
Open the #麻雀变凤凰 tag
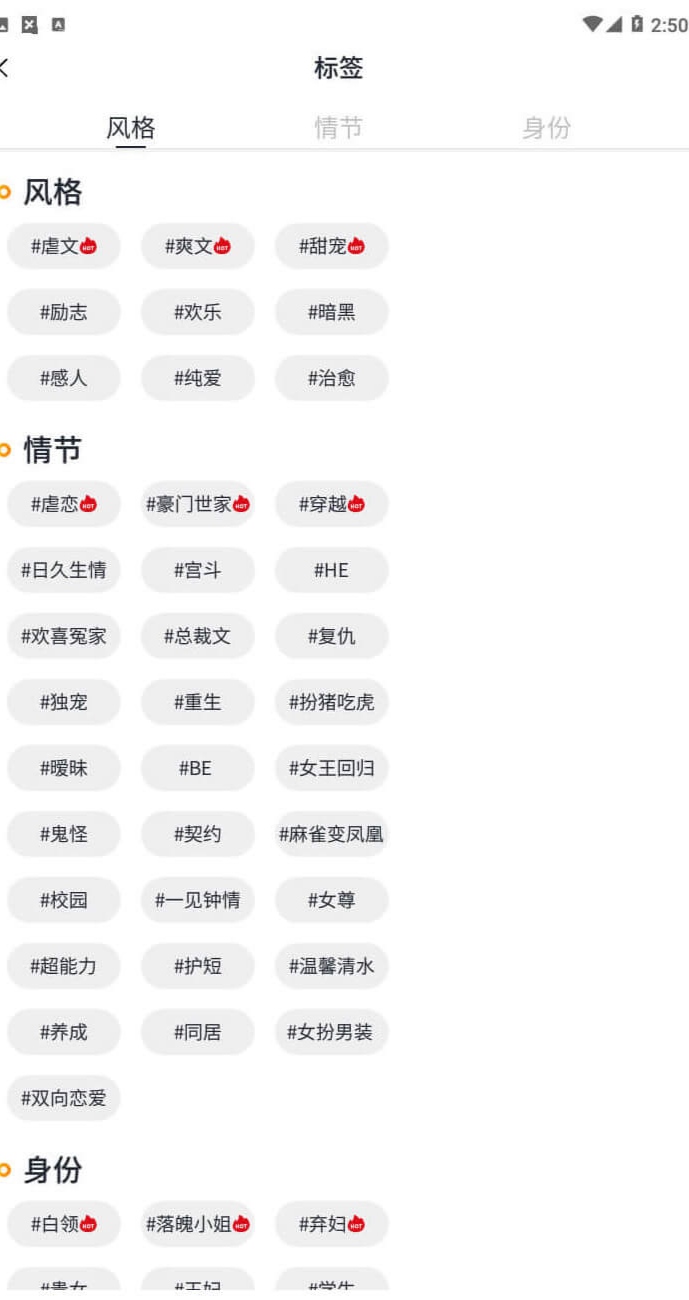[332, 834]
